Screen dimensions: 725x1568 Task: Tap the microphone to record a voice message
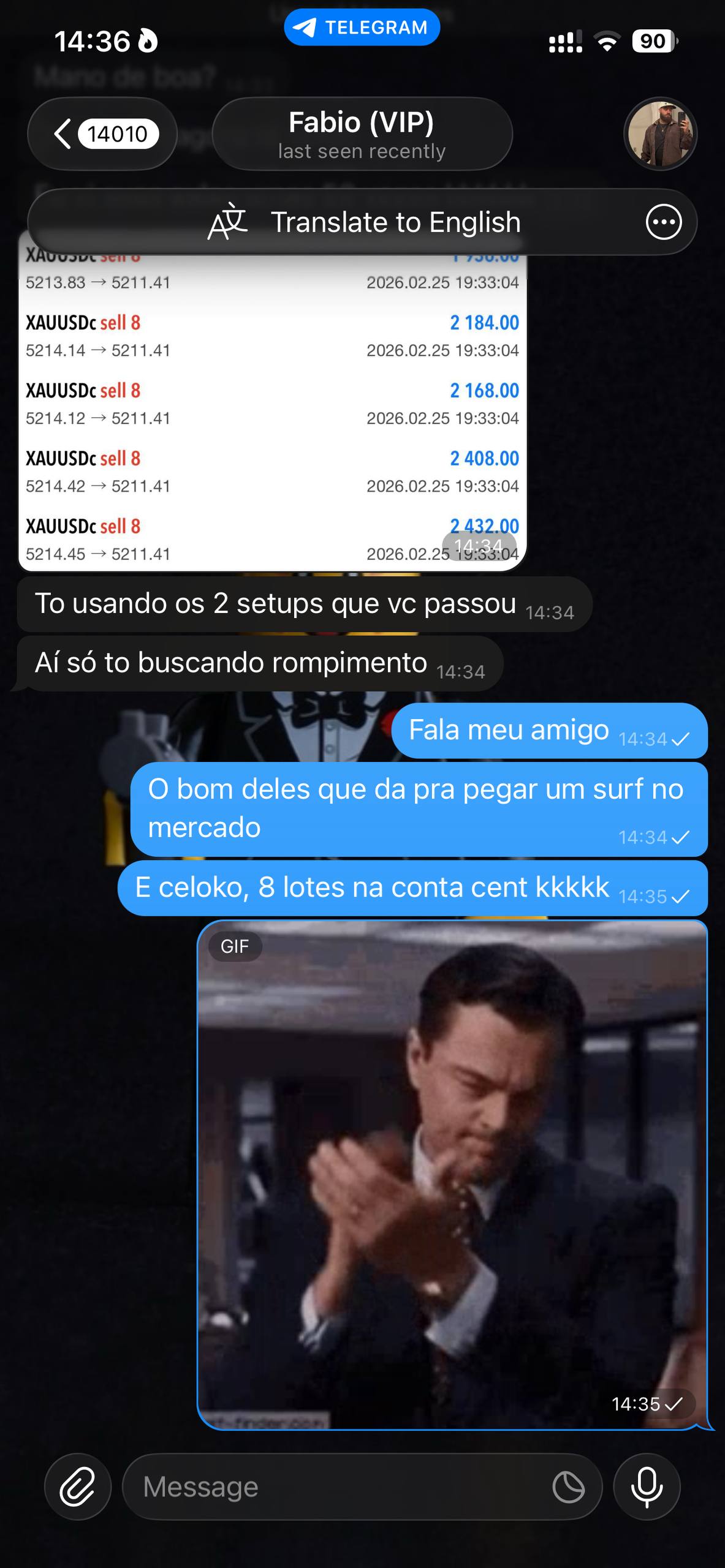coord(647,1487)
